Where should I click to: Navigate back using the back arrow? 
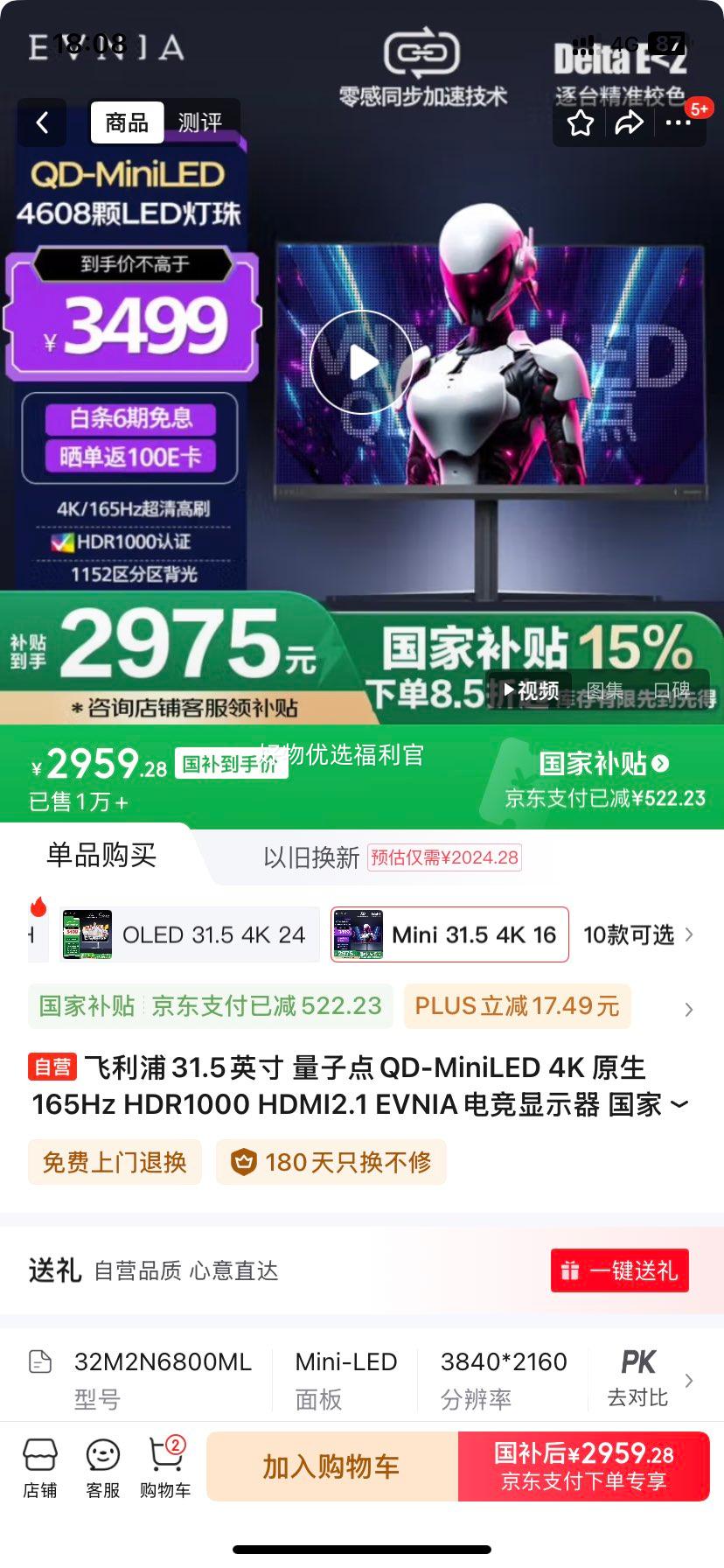click(x=41, y=122)
